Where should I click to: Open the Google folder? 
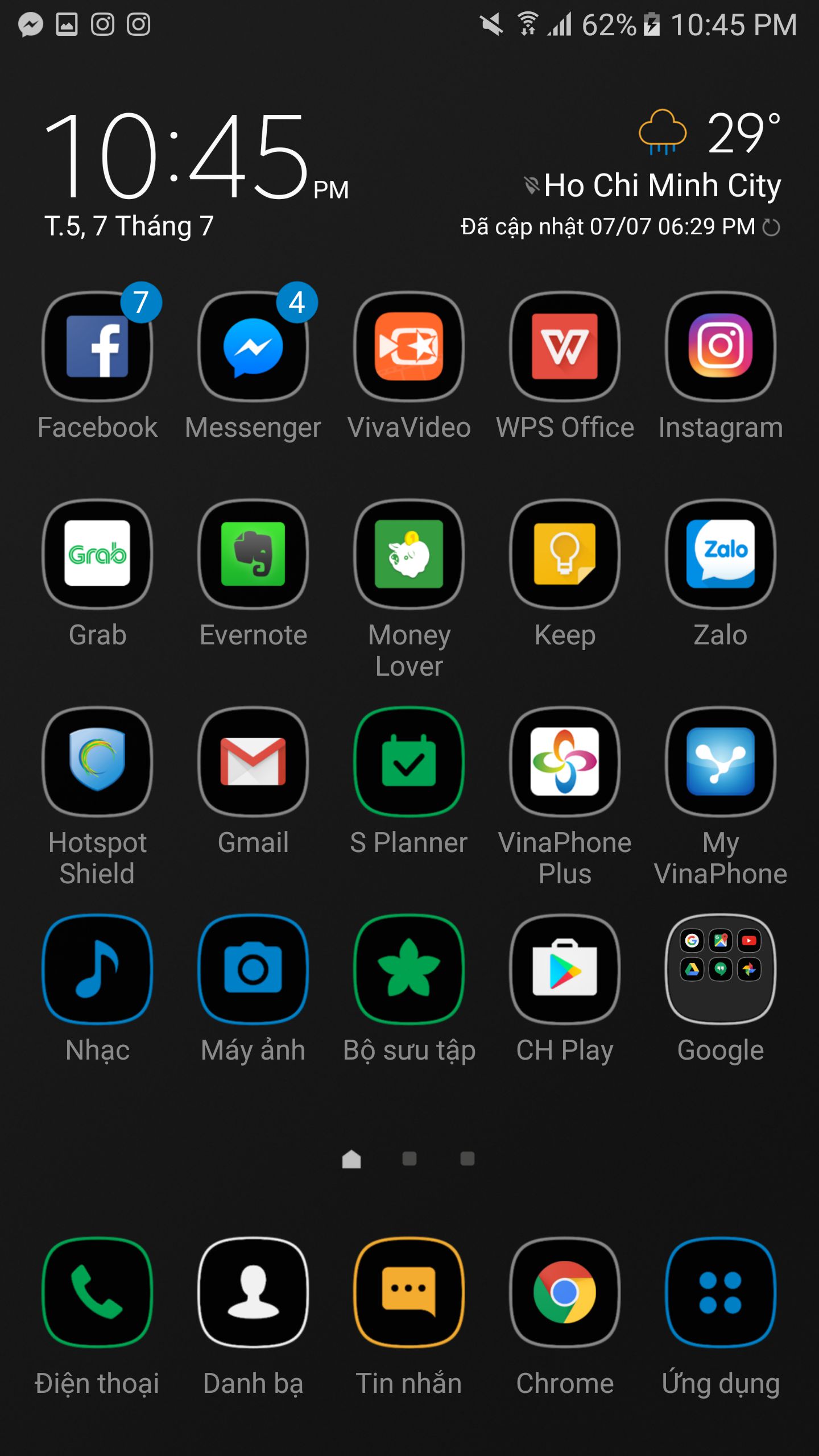click(721, 969)
